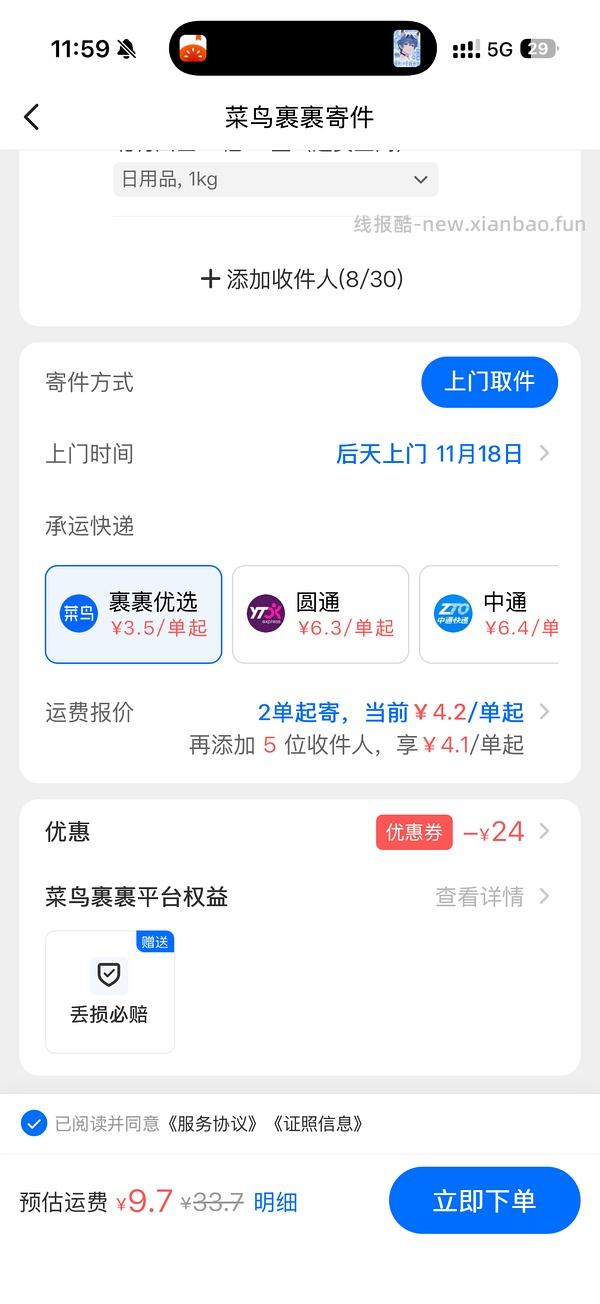
Task: View 查看详情 for 菜鸟裹裹平台权益
Action: [x=491, y=897]
